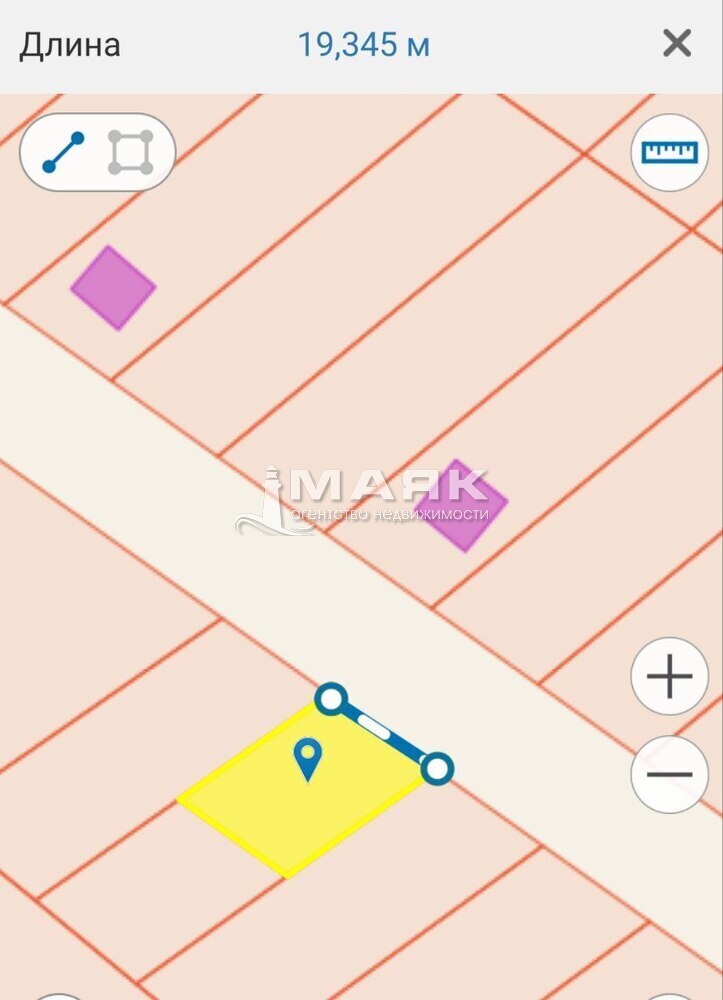Toggle the ruler measurement tool

669,153
